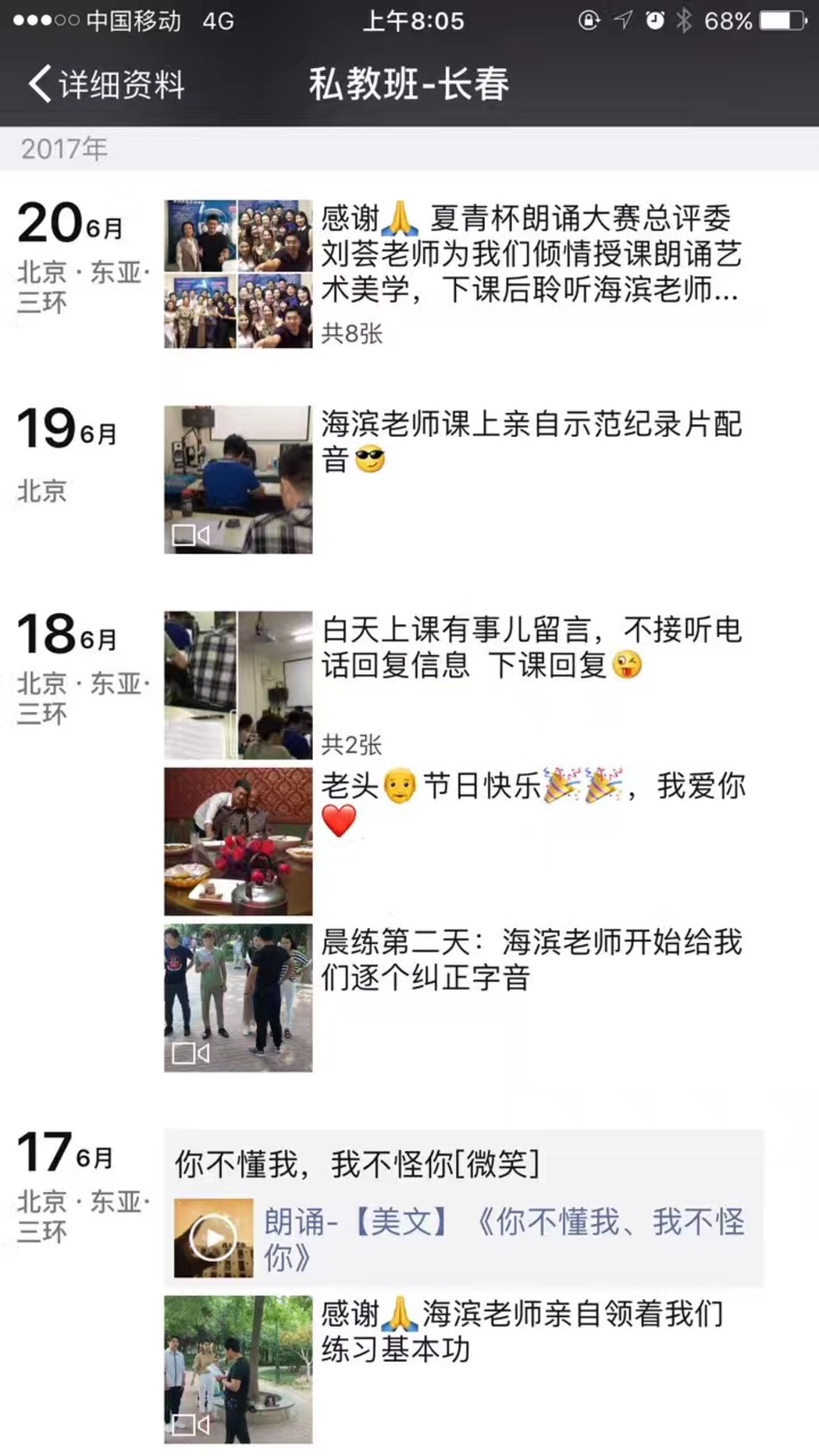Open the shared 朗诵【美文】 audio link
This screenshot has height=1456, width=819.
(x=464, y=1238)
